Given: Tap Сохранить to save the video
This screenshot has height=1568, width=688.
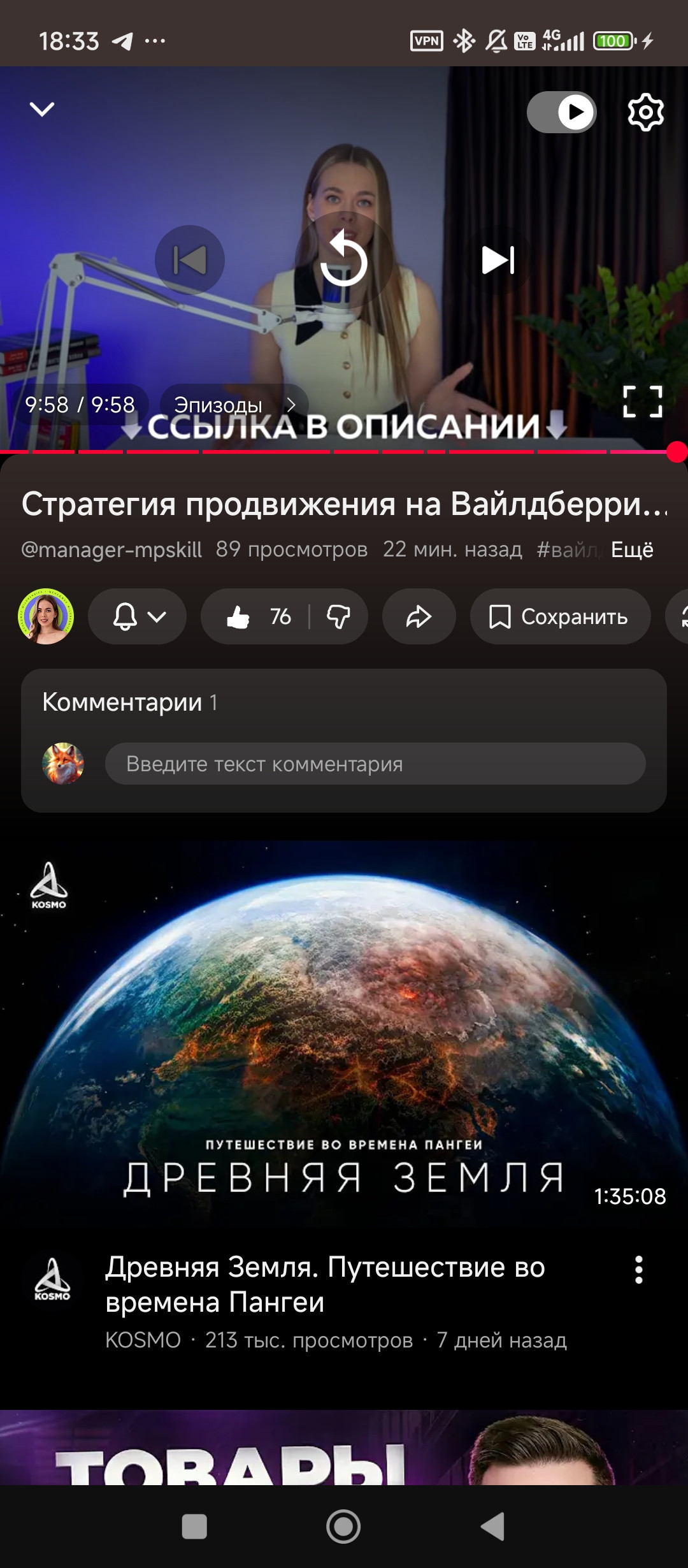Looking at the screenshot, I should [x=560, y=616].
